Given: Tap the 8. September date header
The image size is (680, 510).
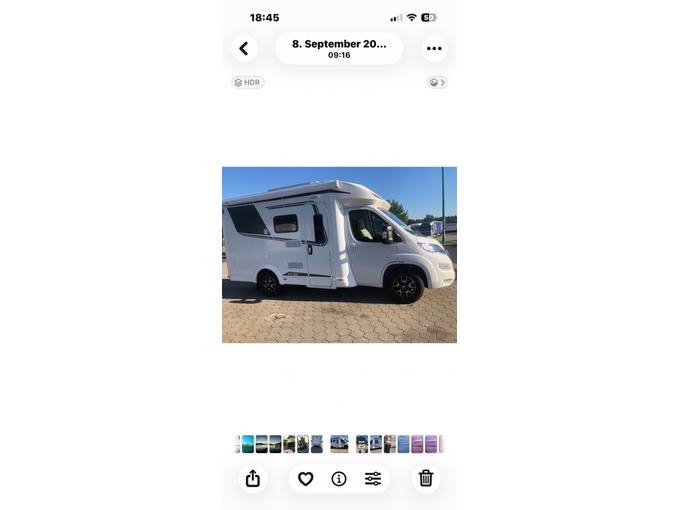Looking at the screenshot, I should click(339, 48).
